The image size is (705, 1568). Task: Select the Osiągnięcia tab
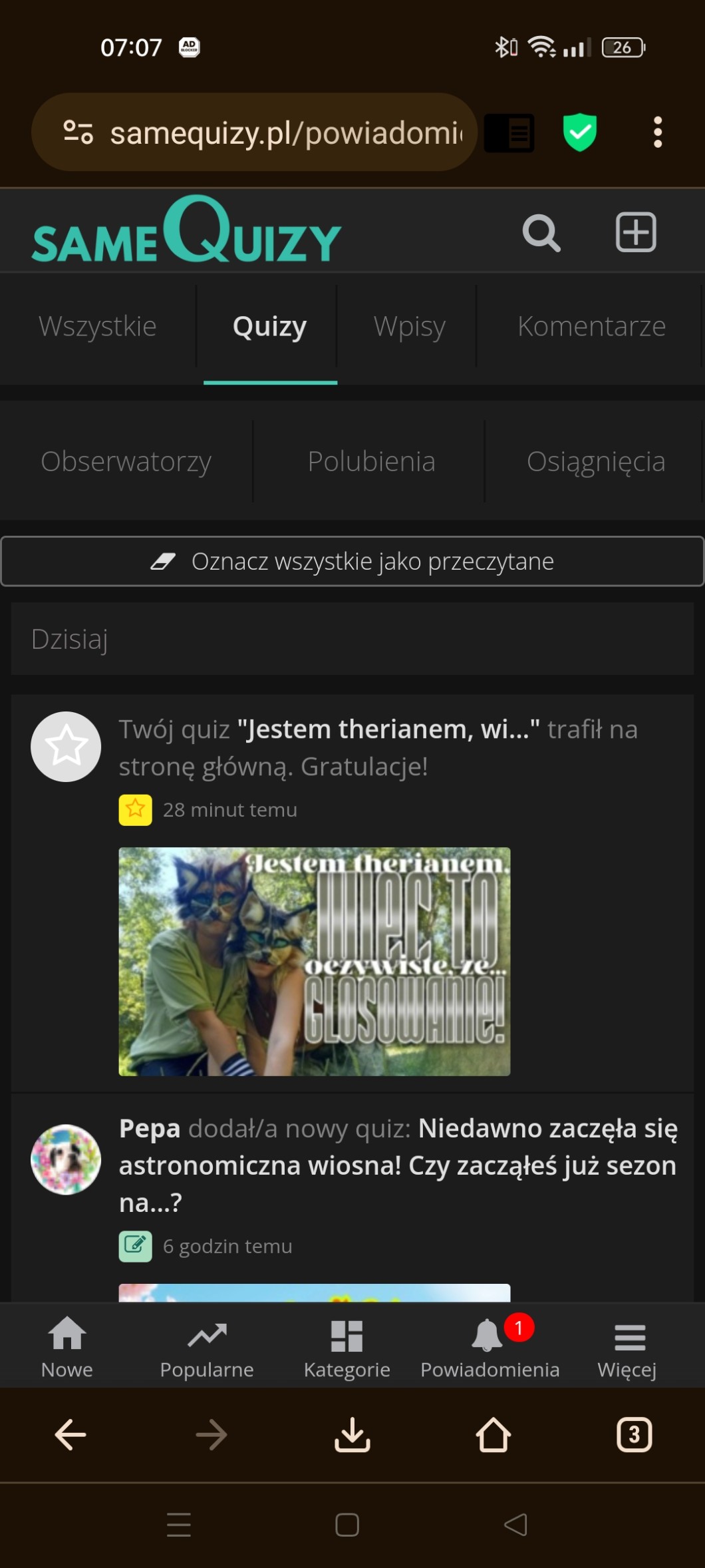[x=596, y=461]
